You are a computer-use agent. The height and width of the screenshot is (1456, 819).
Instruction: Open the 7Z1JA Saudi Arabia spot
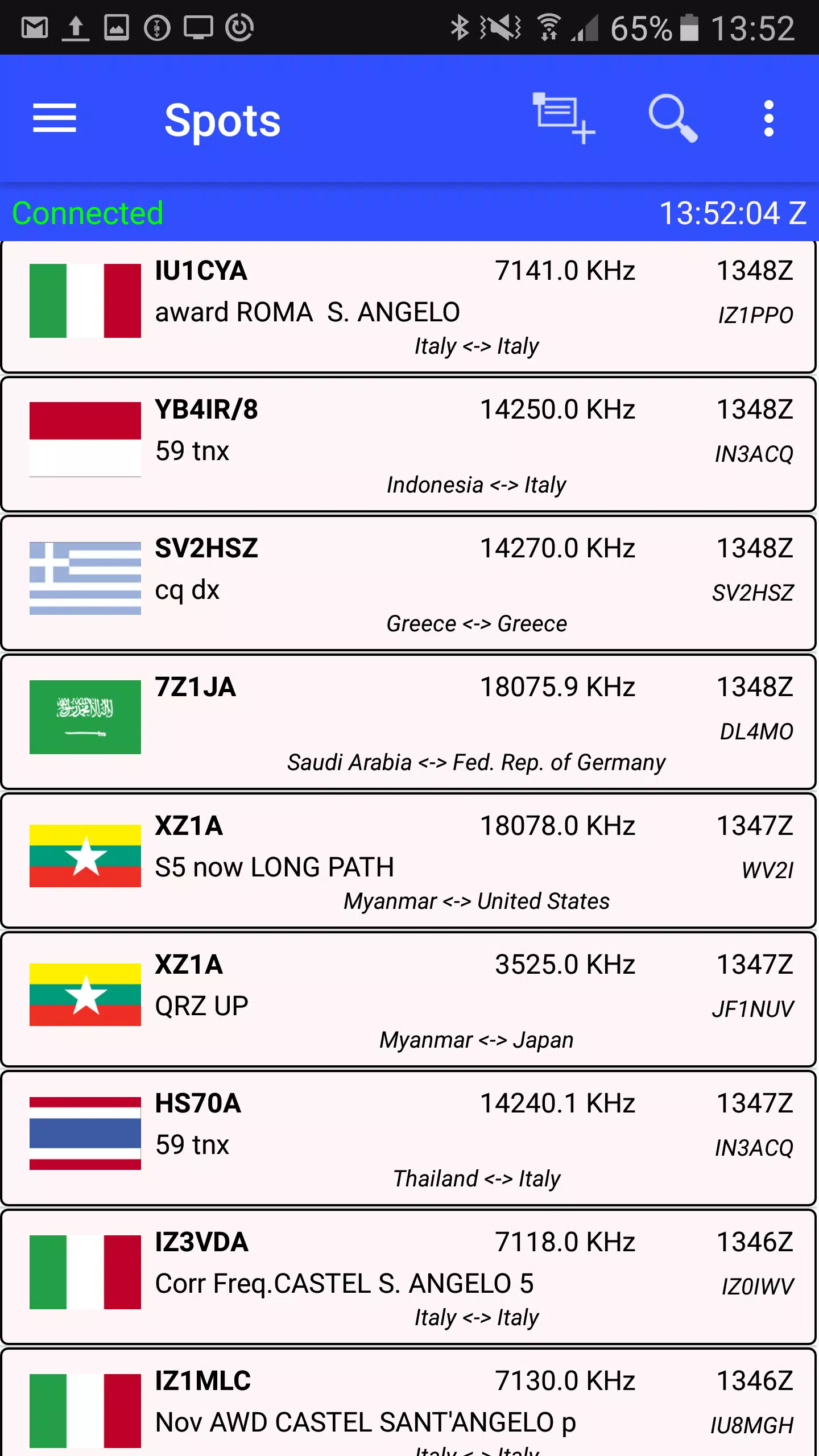click(409, 722)
